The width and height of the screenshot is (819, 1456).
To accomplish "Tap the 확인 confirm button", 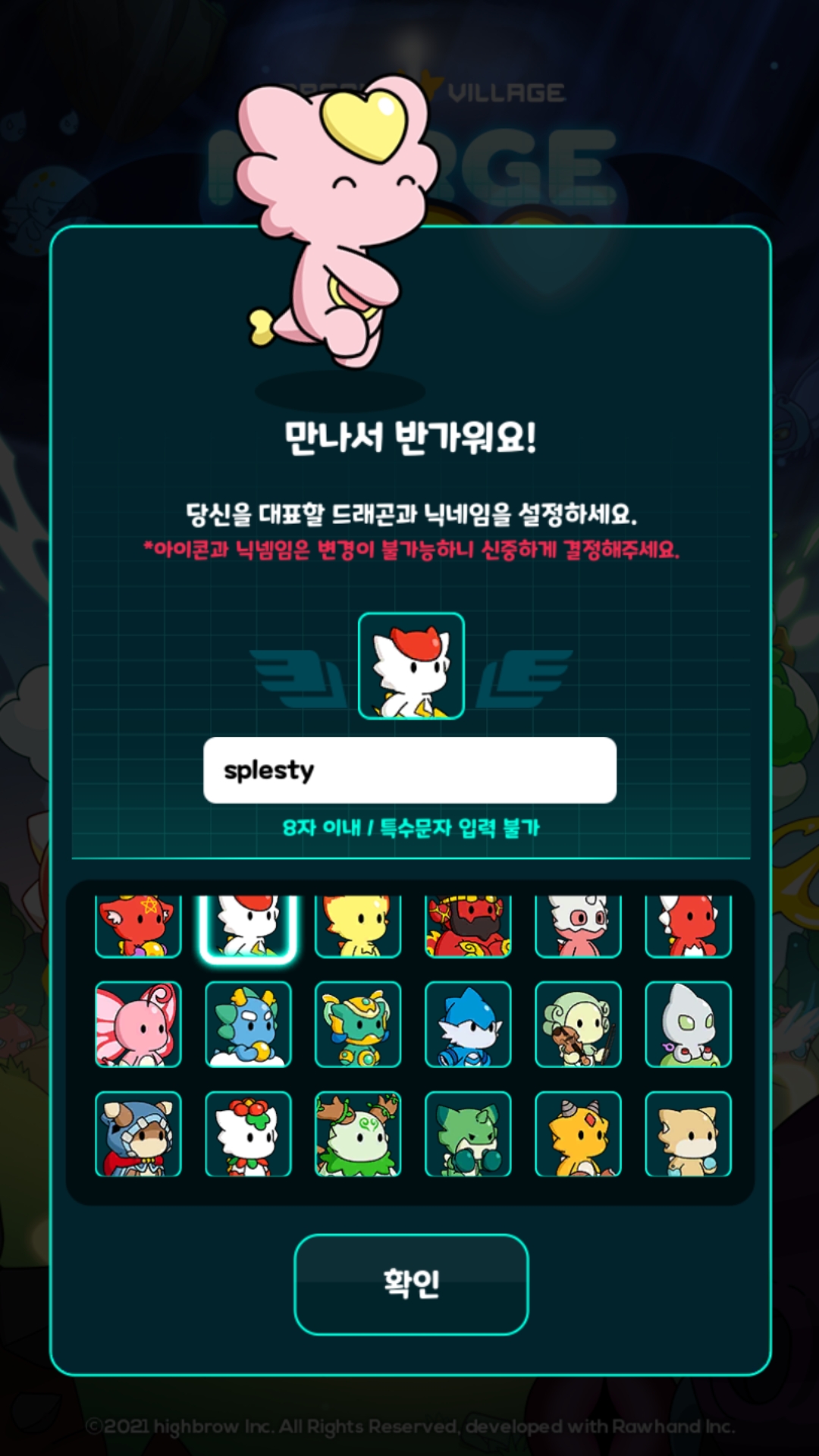I will point(410,1284).
